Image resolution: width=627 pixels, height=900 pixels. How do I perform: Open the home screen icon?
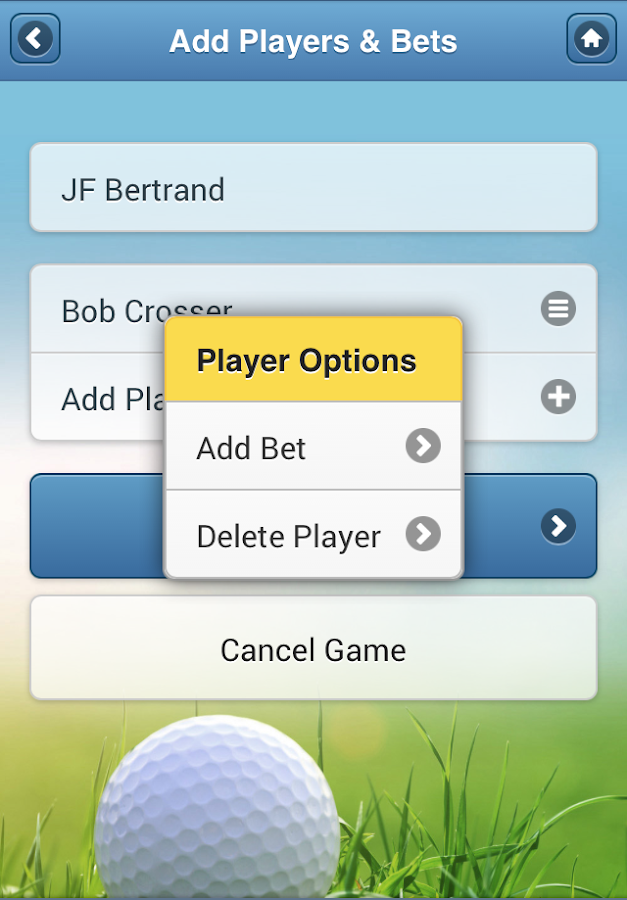click(x=591, y=40)
